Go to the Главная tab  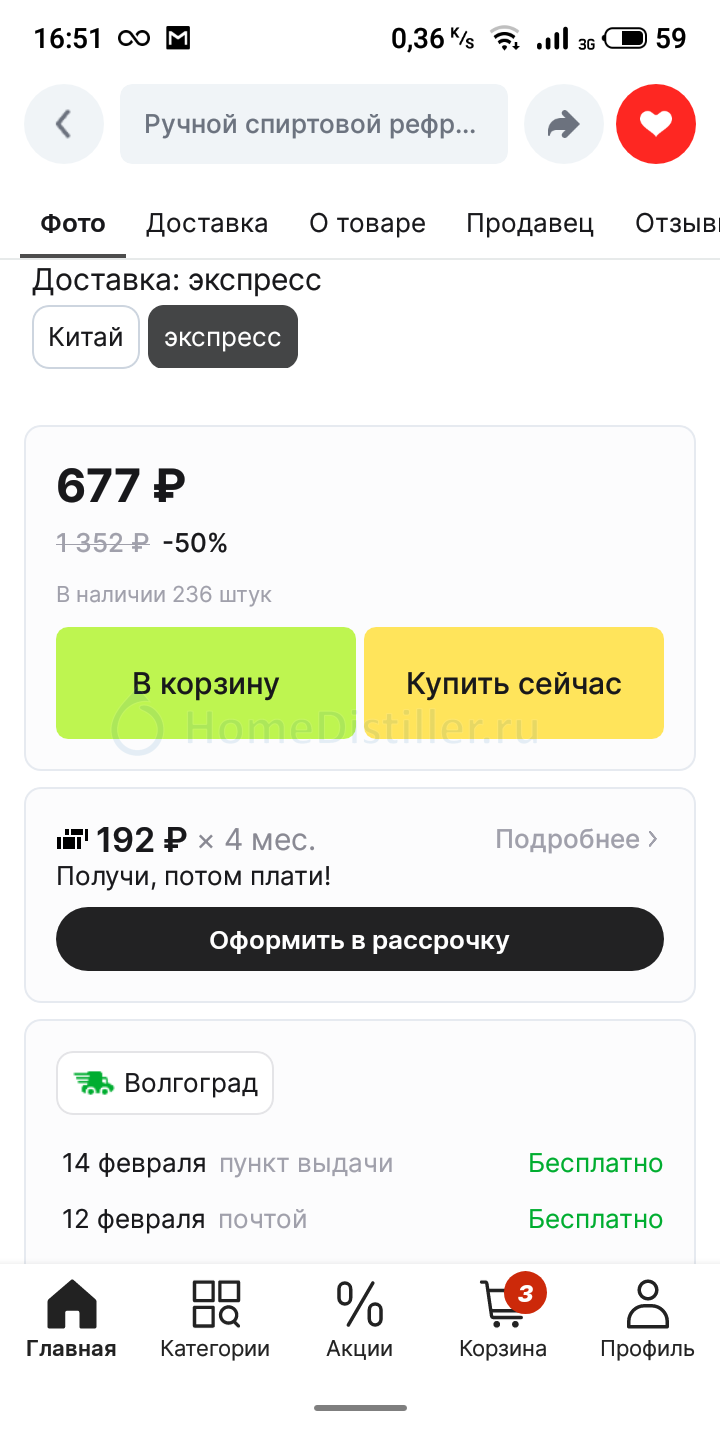tap(72, 1319)
